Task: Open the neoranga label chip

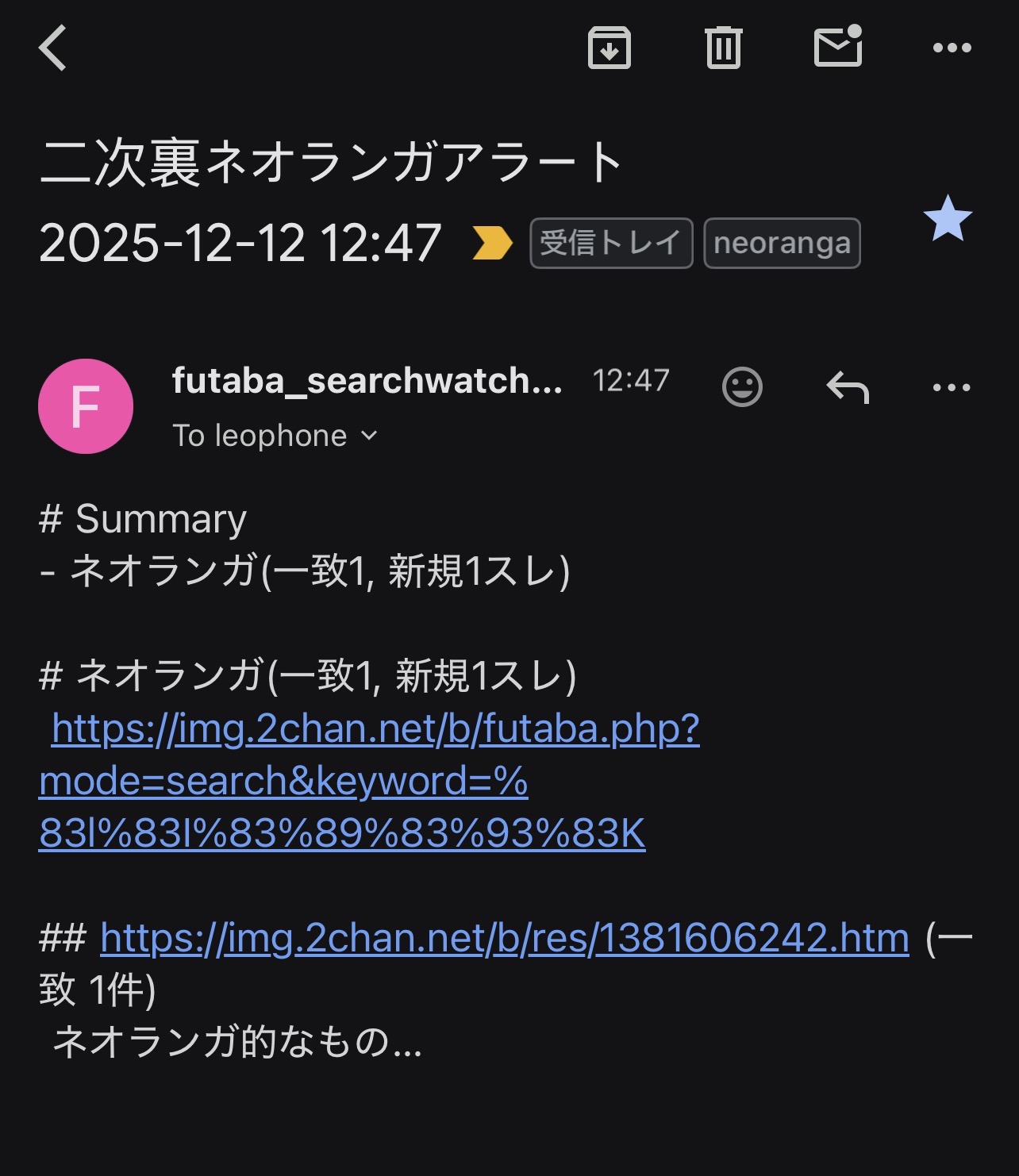Action: (782, 243)
